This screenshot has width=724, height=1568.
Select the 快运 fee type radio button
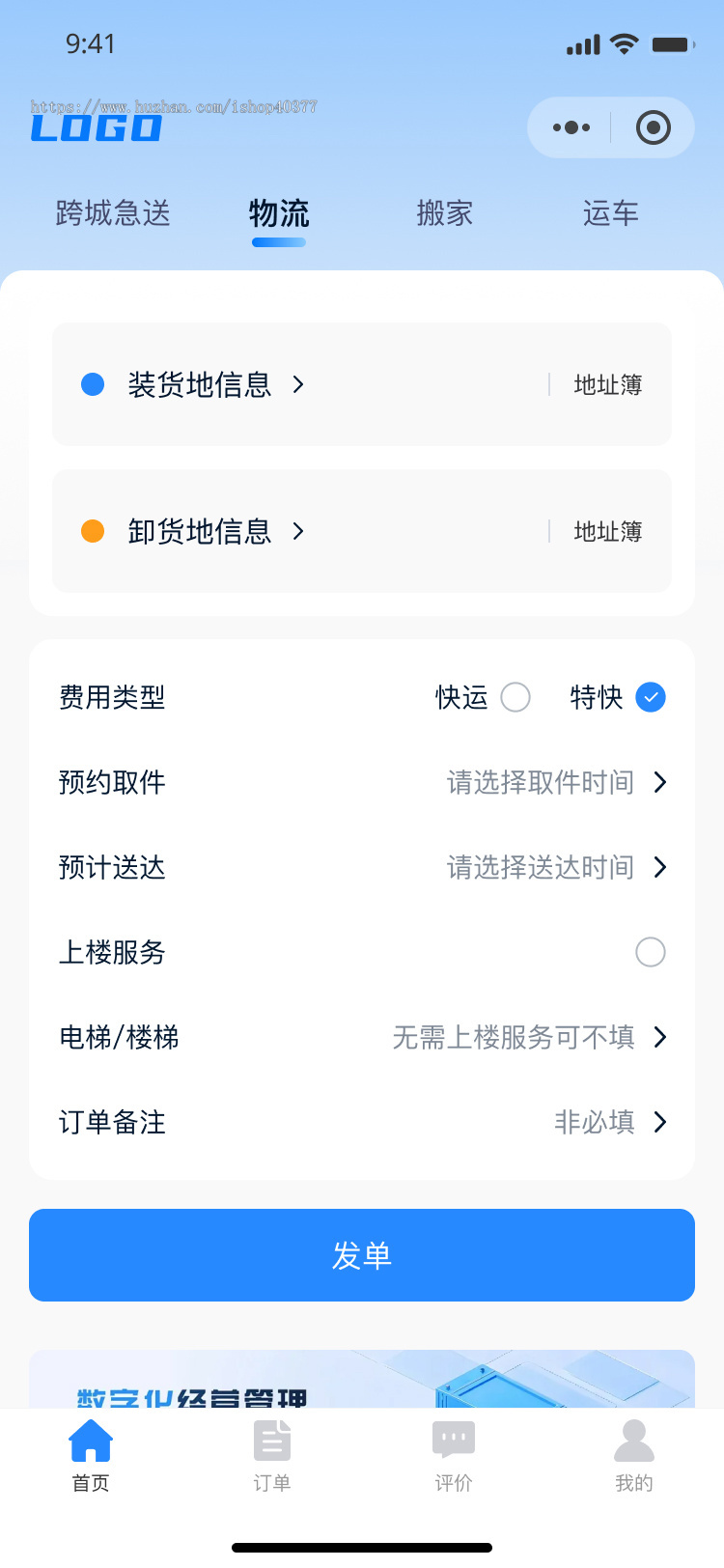(517, 696)
